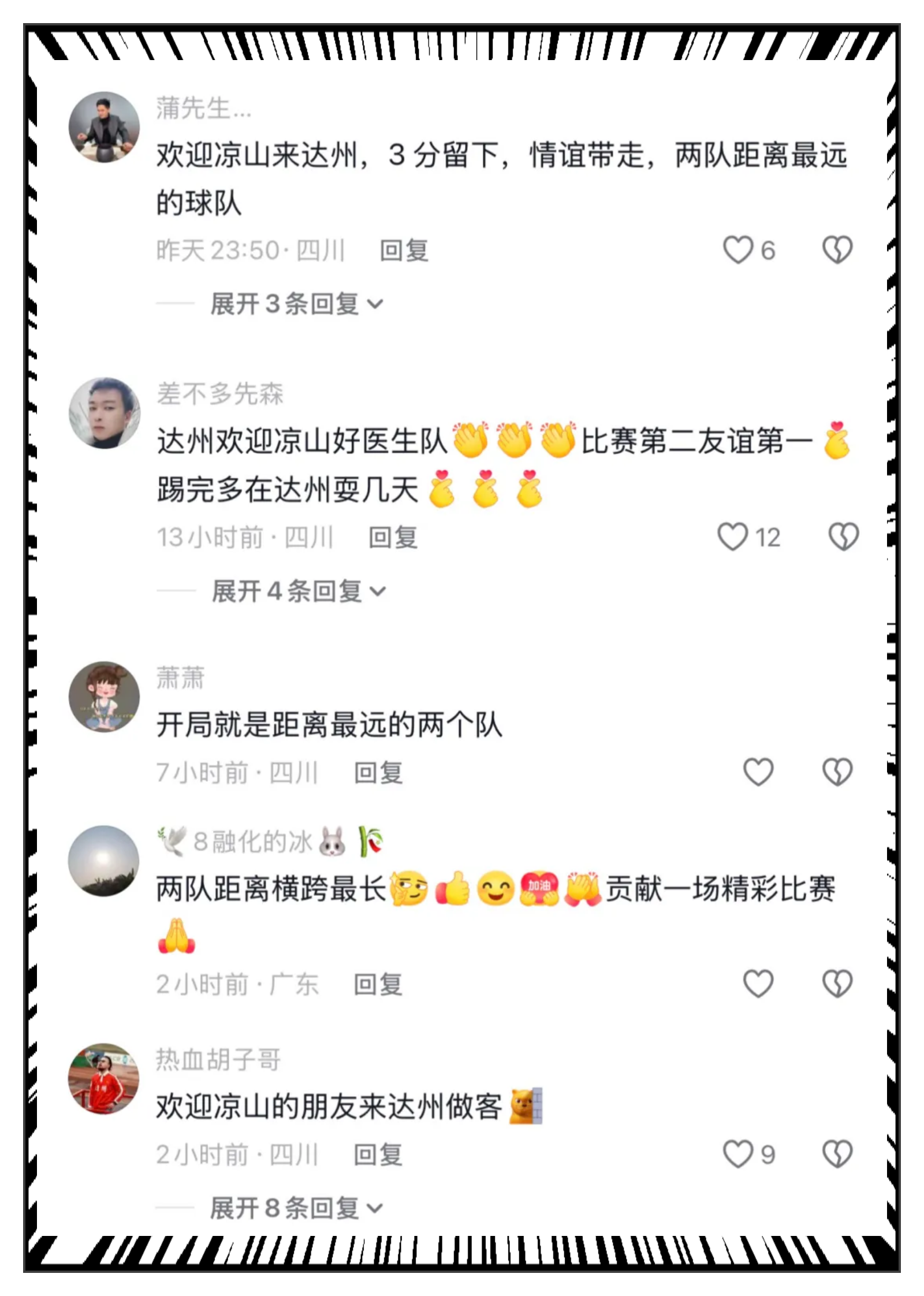924x1296 pixels.
Task: Like 蒲先生's comment about 凉山来达州
Action: coord(739,250)
